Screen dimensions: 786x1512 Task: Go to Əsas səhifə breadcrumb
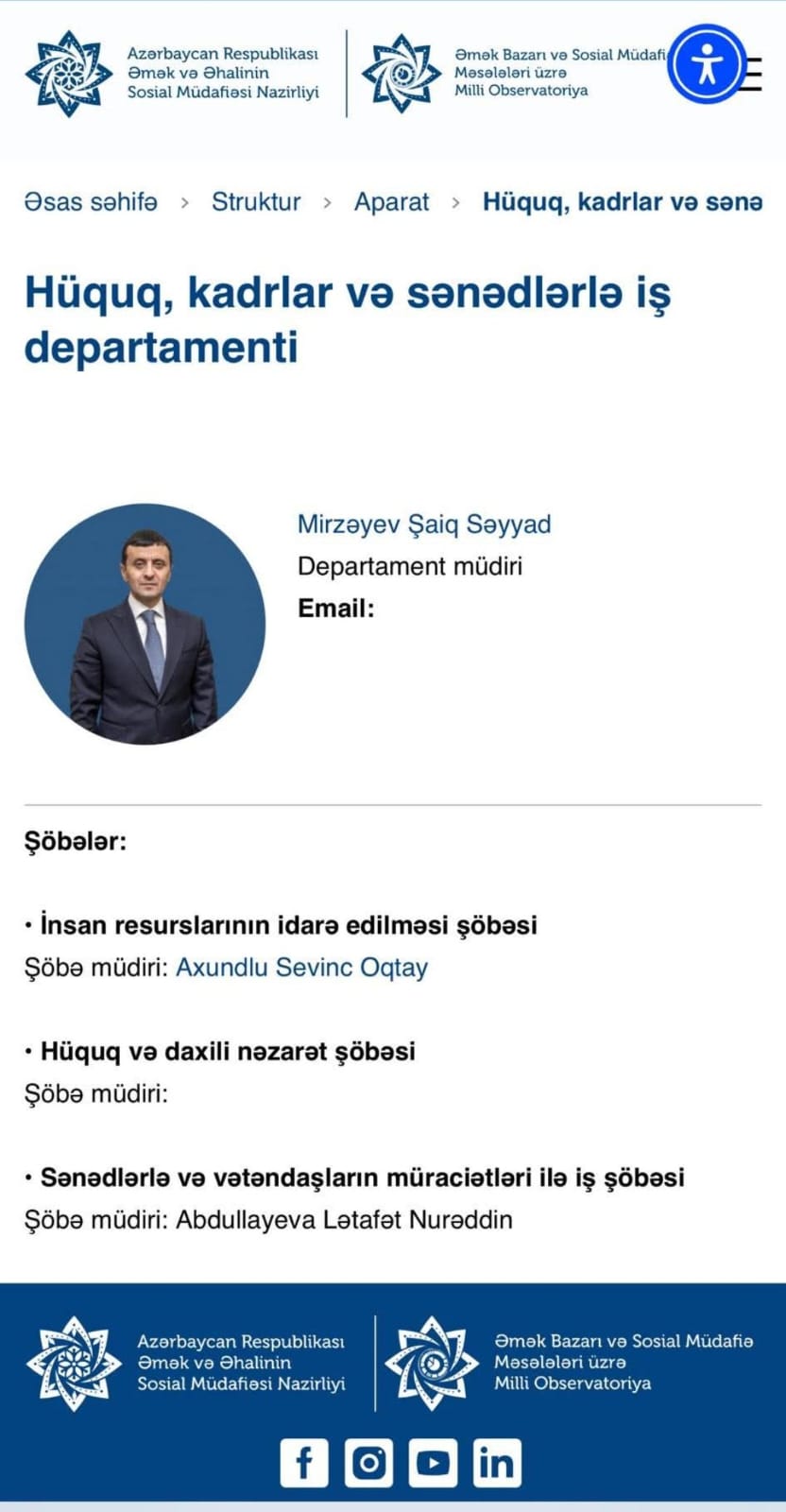click(91, 201)
